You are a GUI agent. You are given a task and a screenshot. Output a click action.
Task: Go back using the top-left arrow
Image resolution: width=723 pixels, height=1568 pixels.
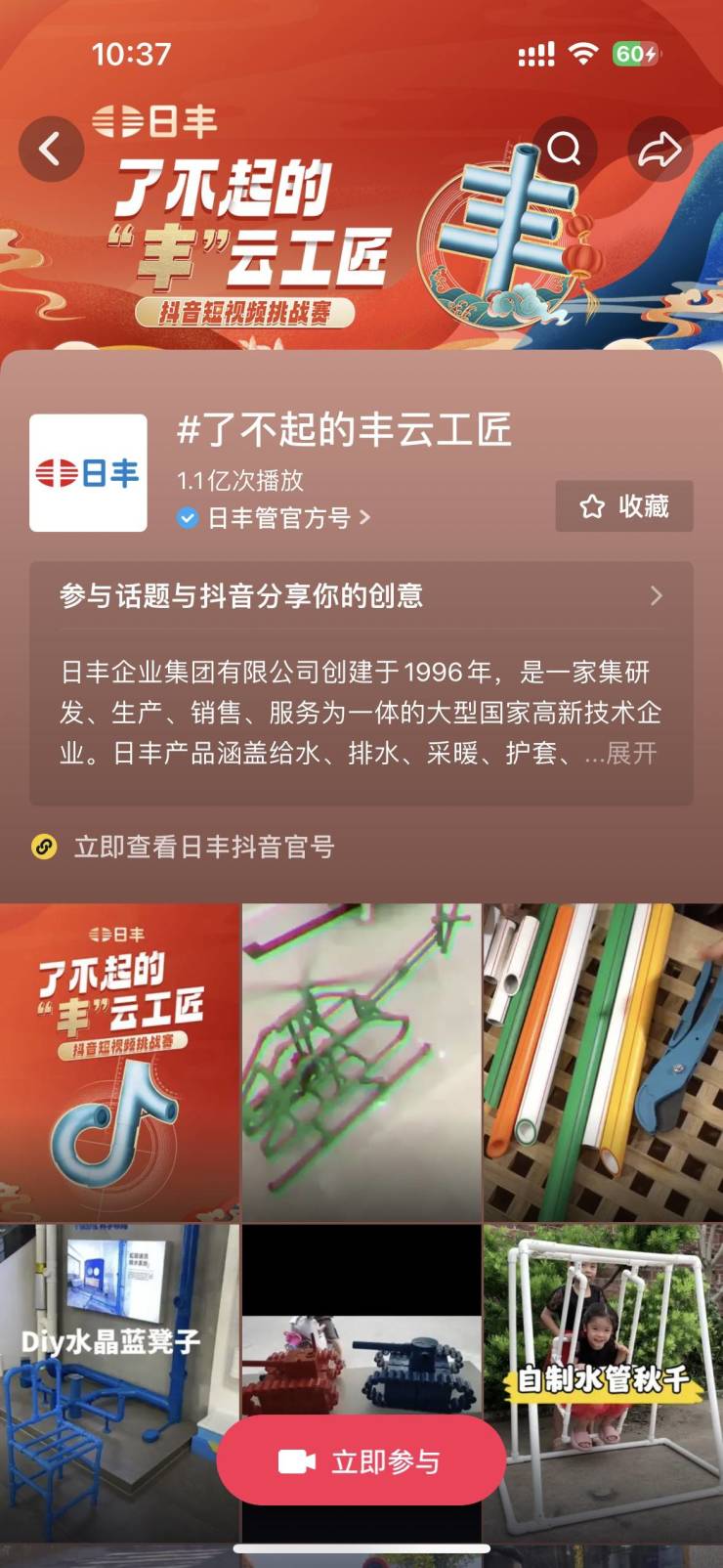(x=51, y=150)
